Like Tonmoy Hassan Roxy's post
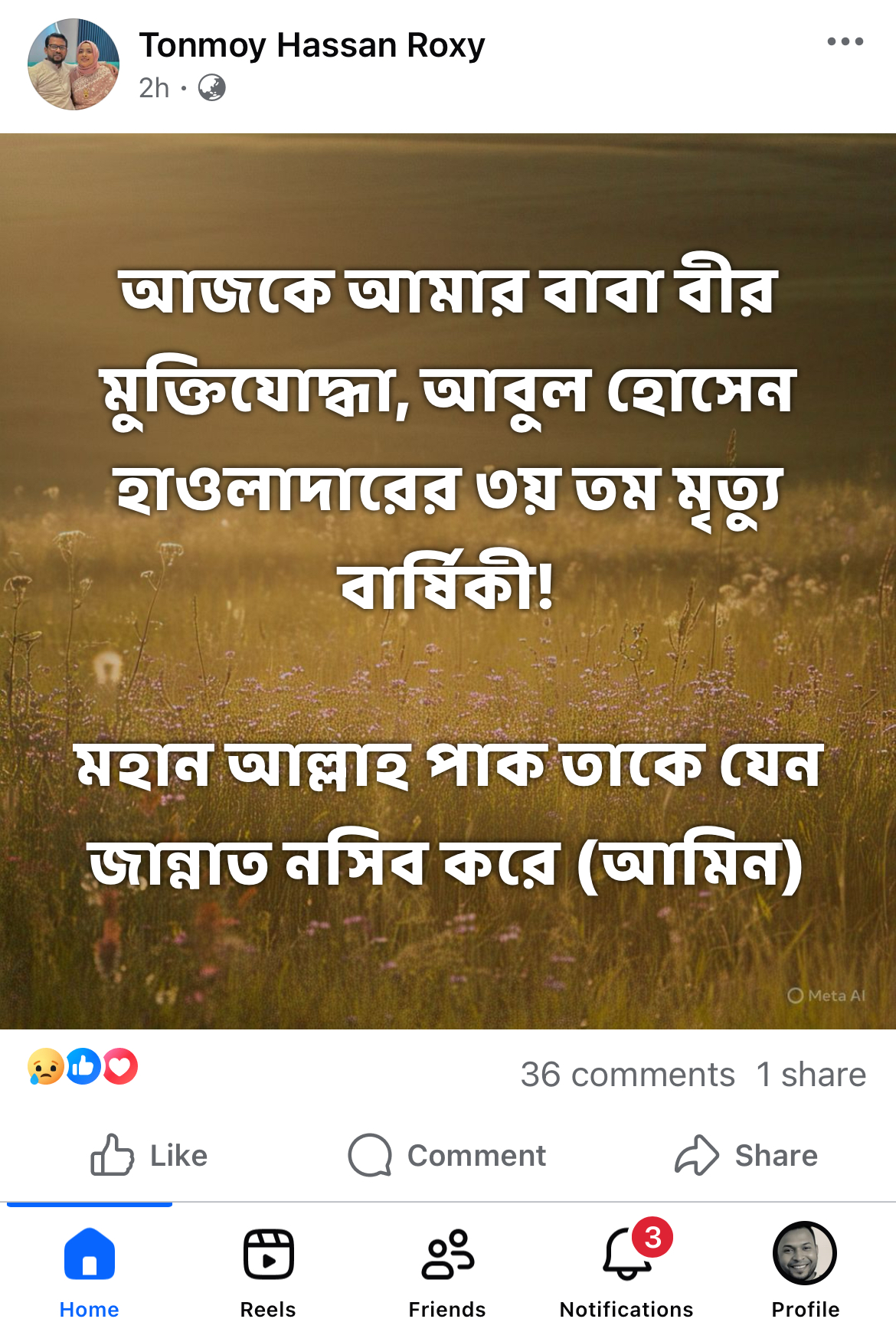 point(149,1155)
